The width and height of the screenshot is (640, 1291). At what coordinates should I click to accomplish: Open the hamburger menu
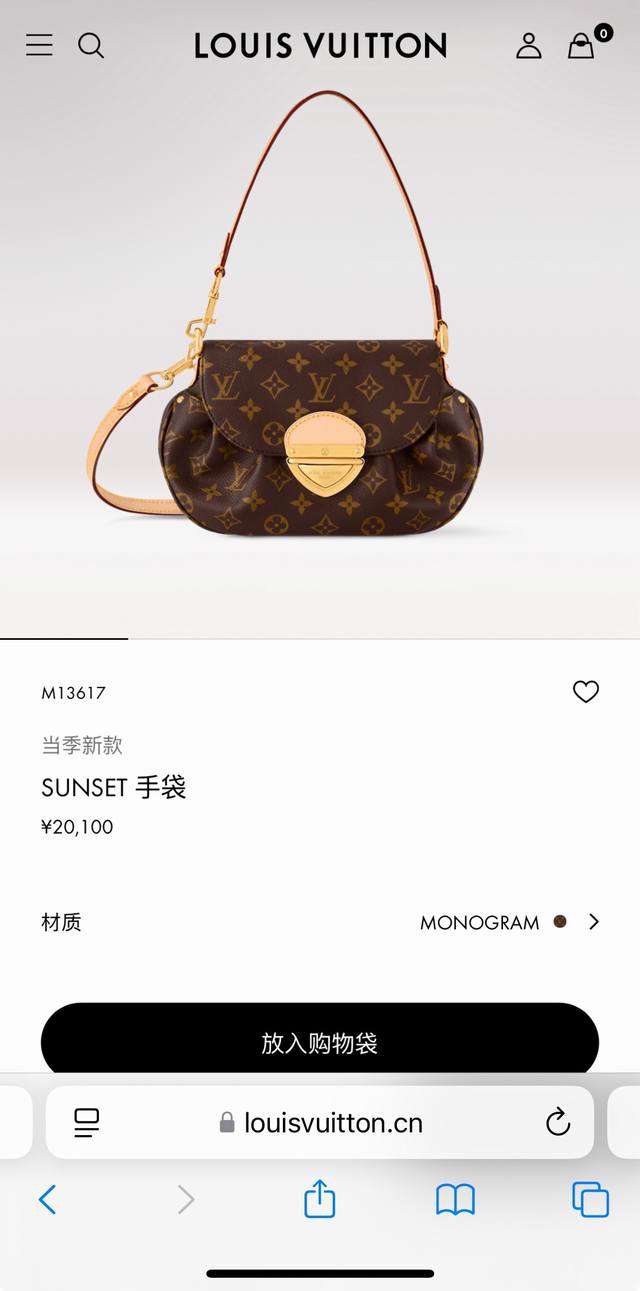tap(39, 45)
